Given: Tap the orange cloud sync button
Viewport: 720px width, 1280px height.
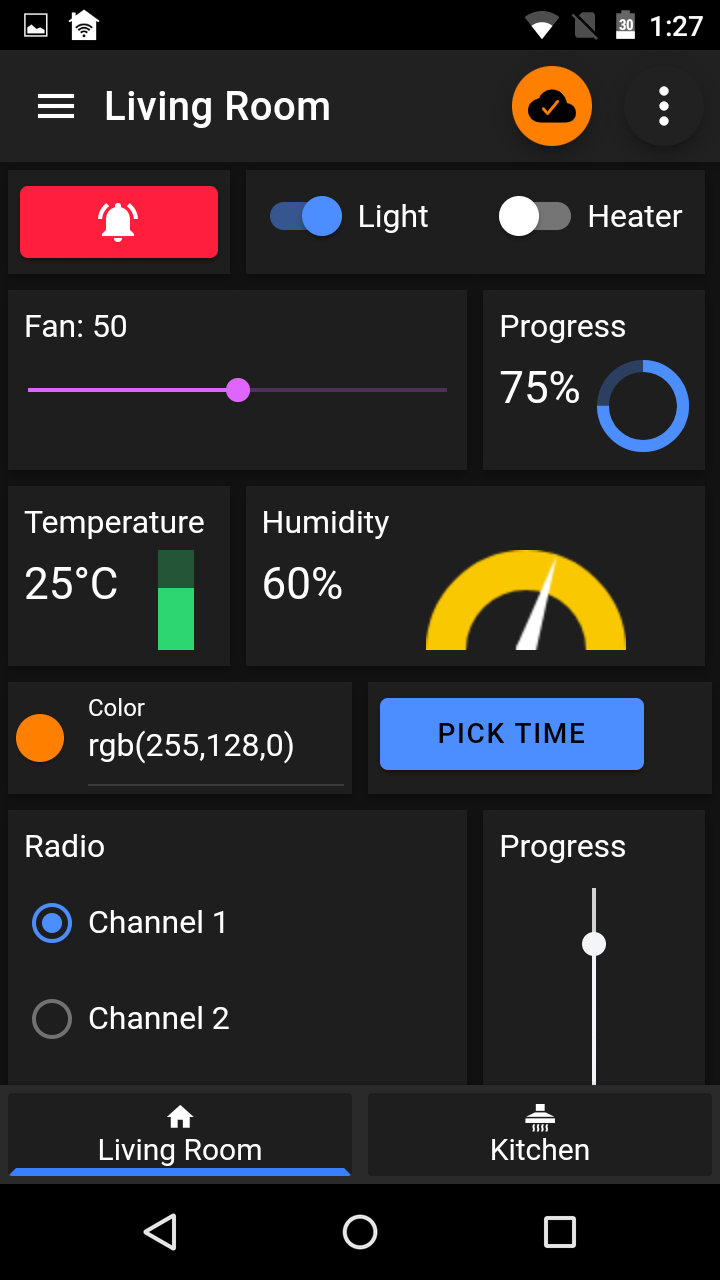Looking at the screenshot, I should click(x=552, y=106).
